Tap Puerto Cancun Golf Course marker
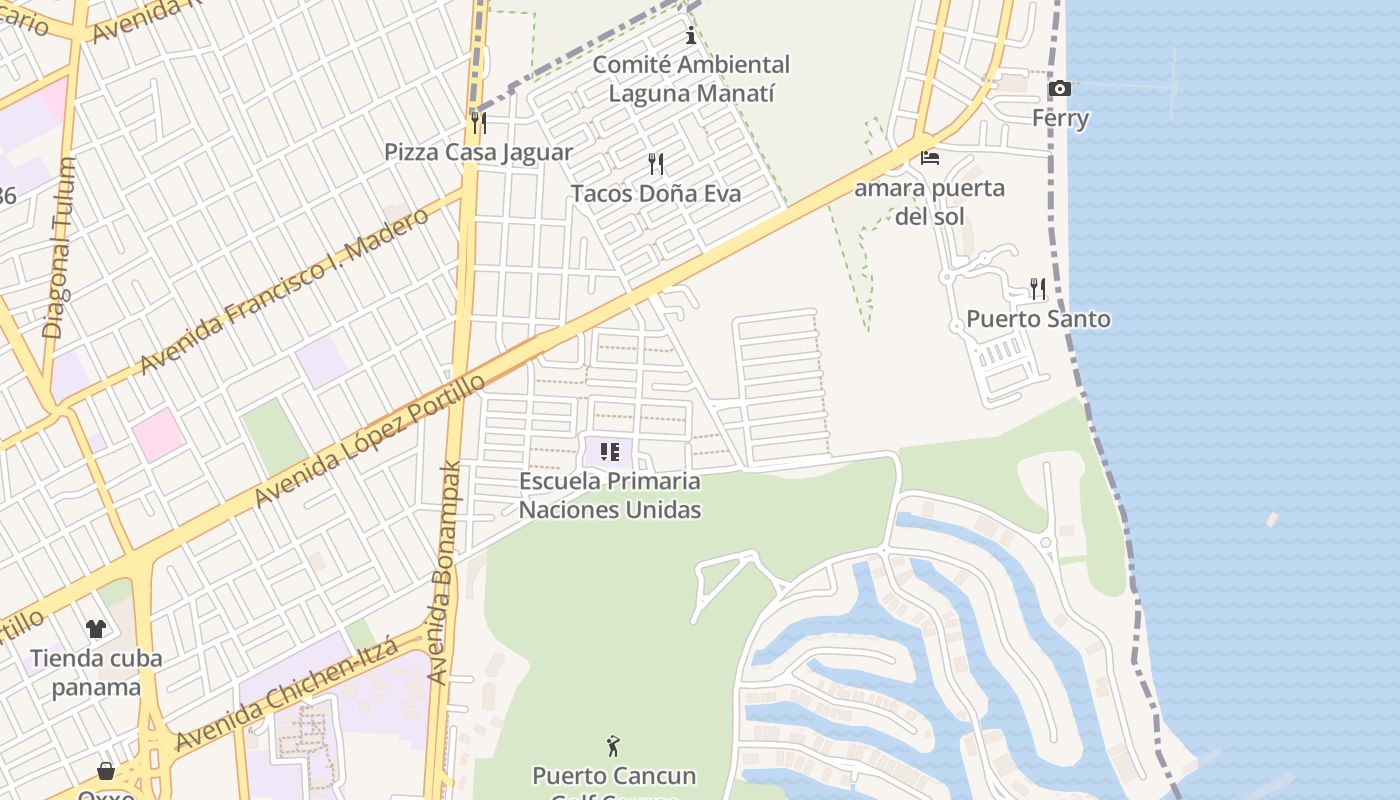The image size is (1400, 800). click(x=613, y=746)
